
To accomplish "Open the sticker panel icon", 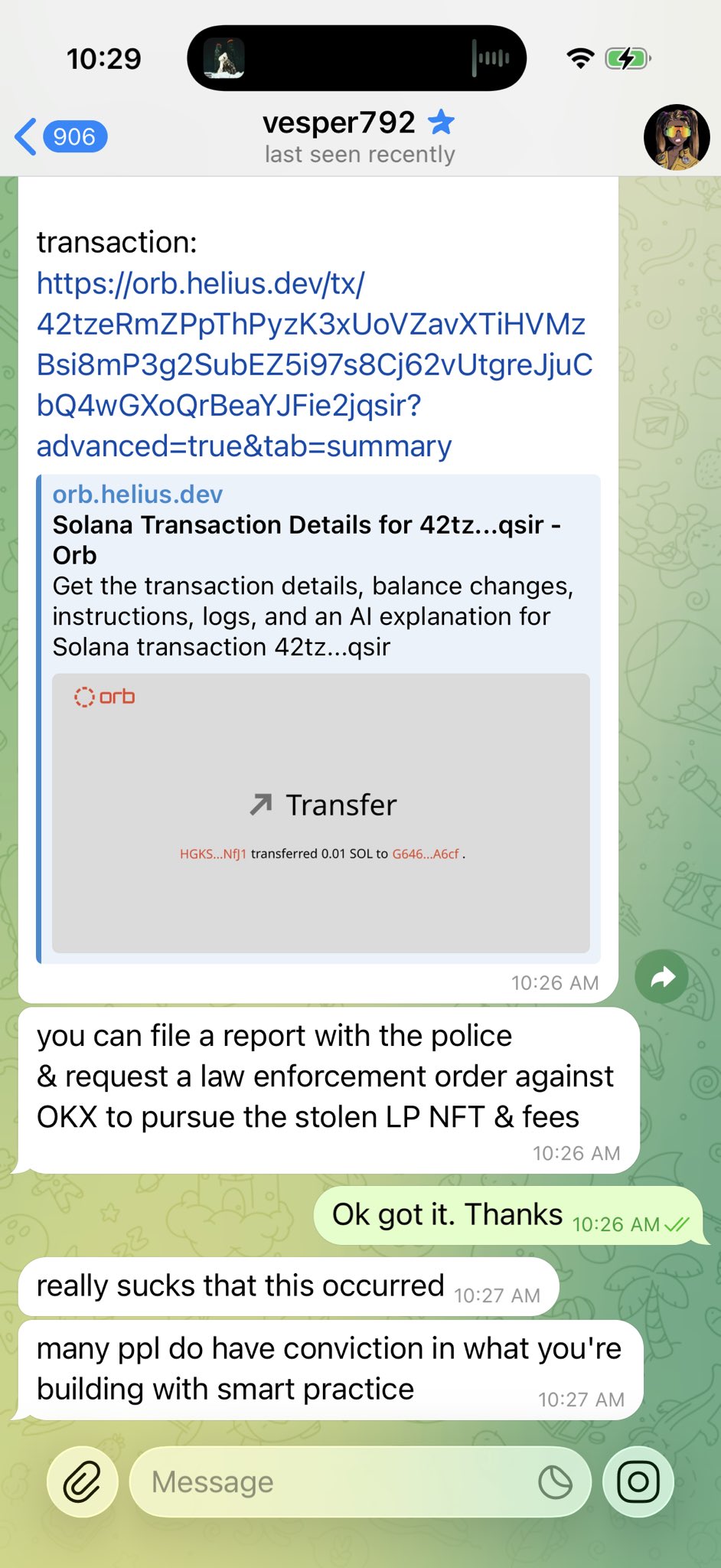I will tap(556, 1481).
